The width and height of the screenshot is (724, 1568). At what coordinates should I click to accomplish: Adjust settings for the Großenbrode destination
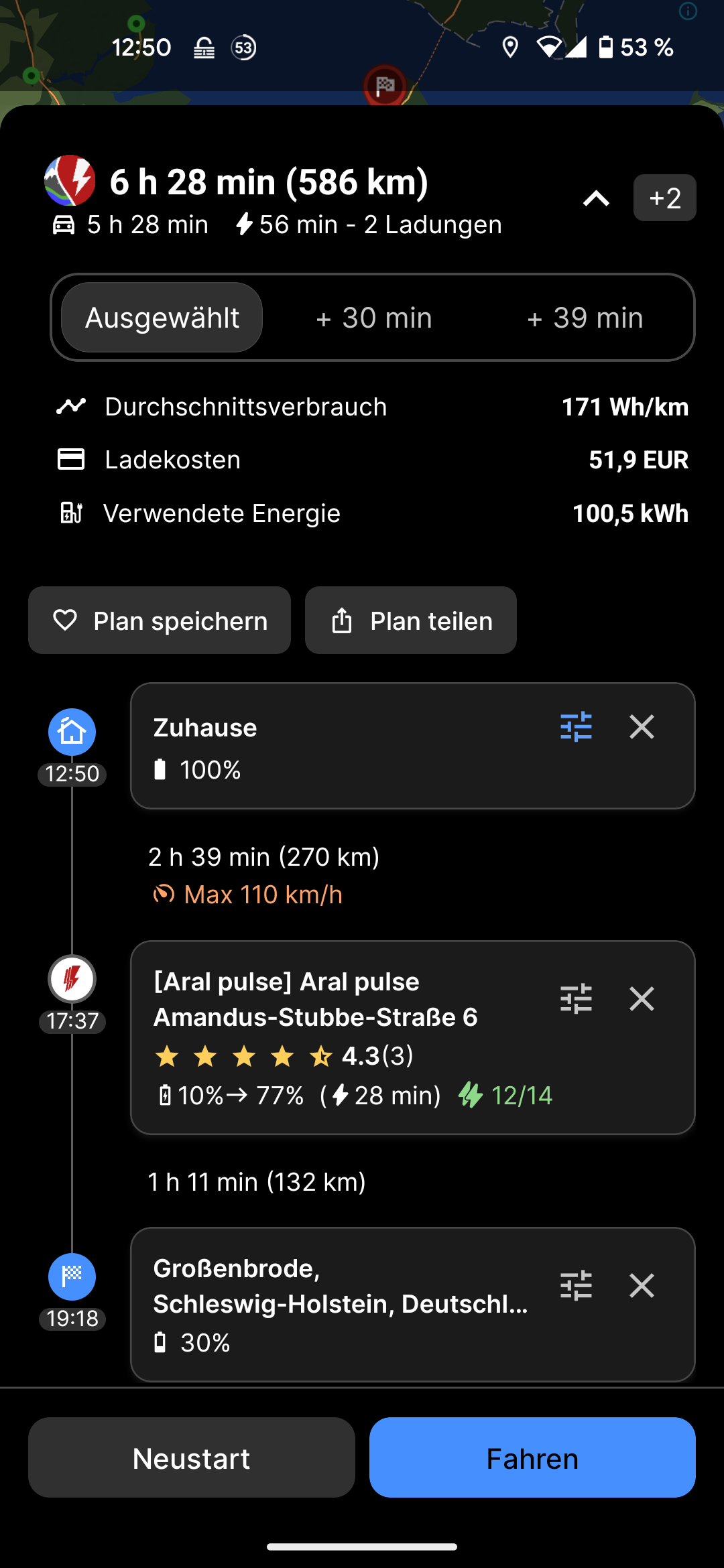point(576,1286)
